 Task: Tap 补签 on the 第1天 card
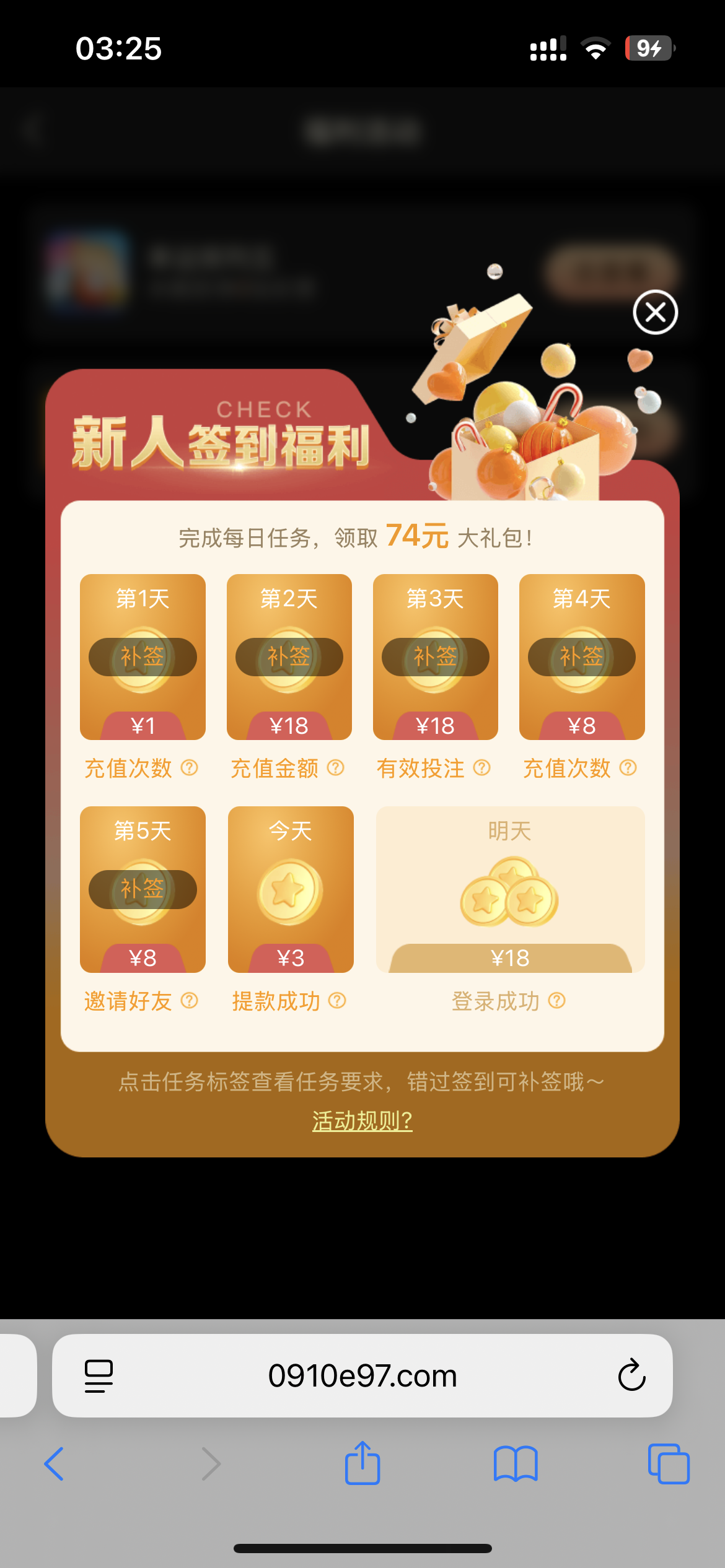click(x=143, y=656)
